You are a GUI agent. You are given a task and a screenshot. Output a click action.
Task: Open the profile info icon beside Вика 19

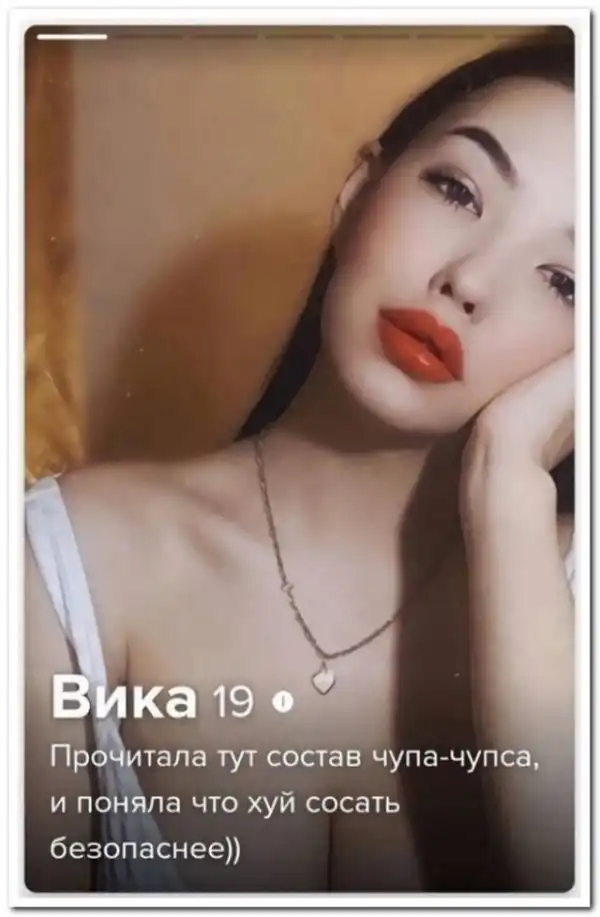(x=283, y=704)
